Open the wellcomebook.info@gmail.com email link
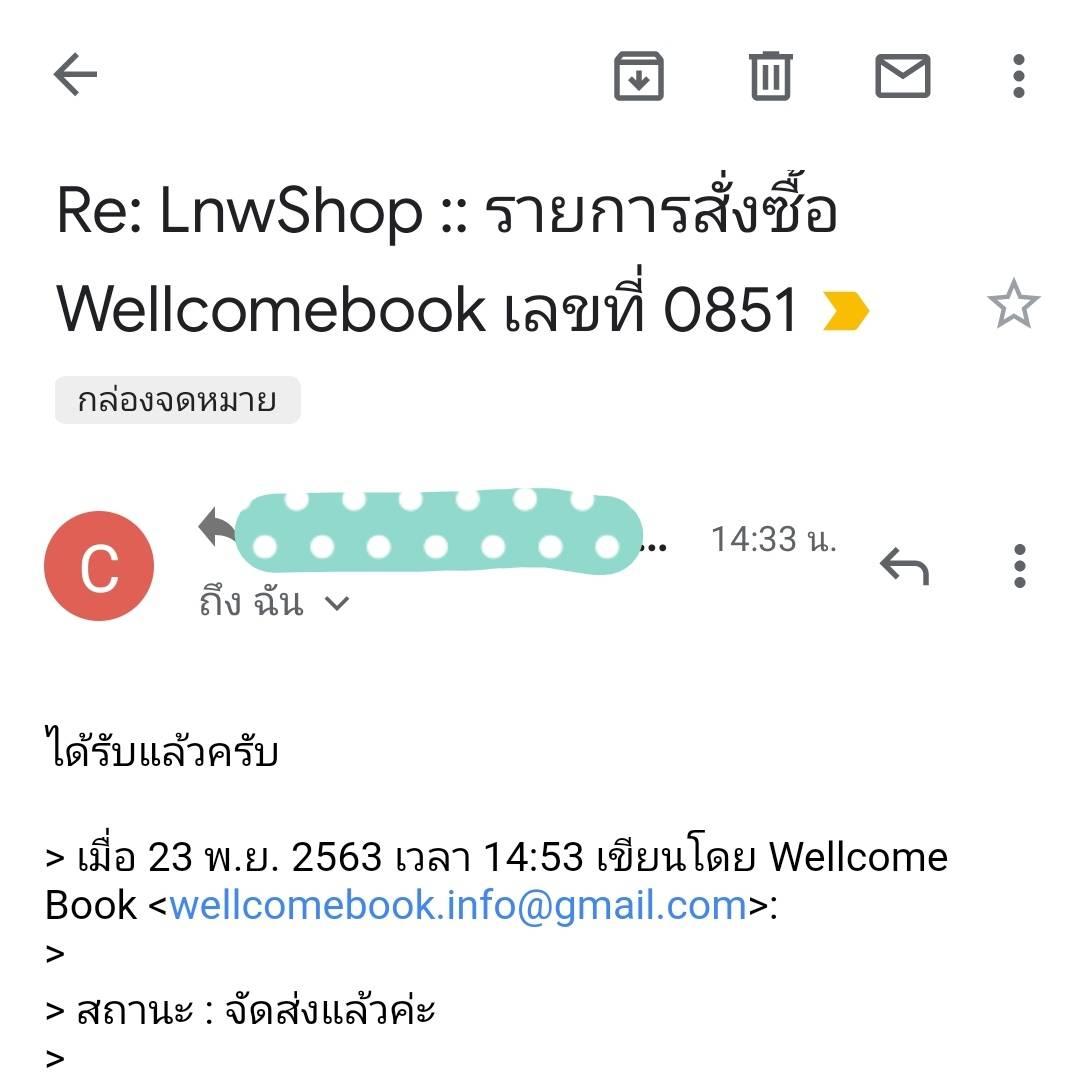 pos(458,906)
